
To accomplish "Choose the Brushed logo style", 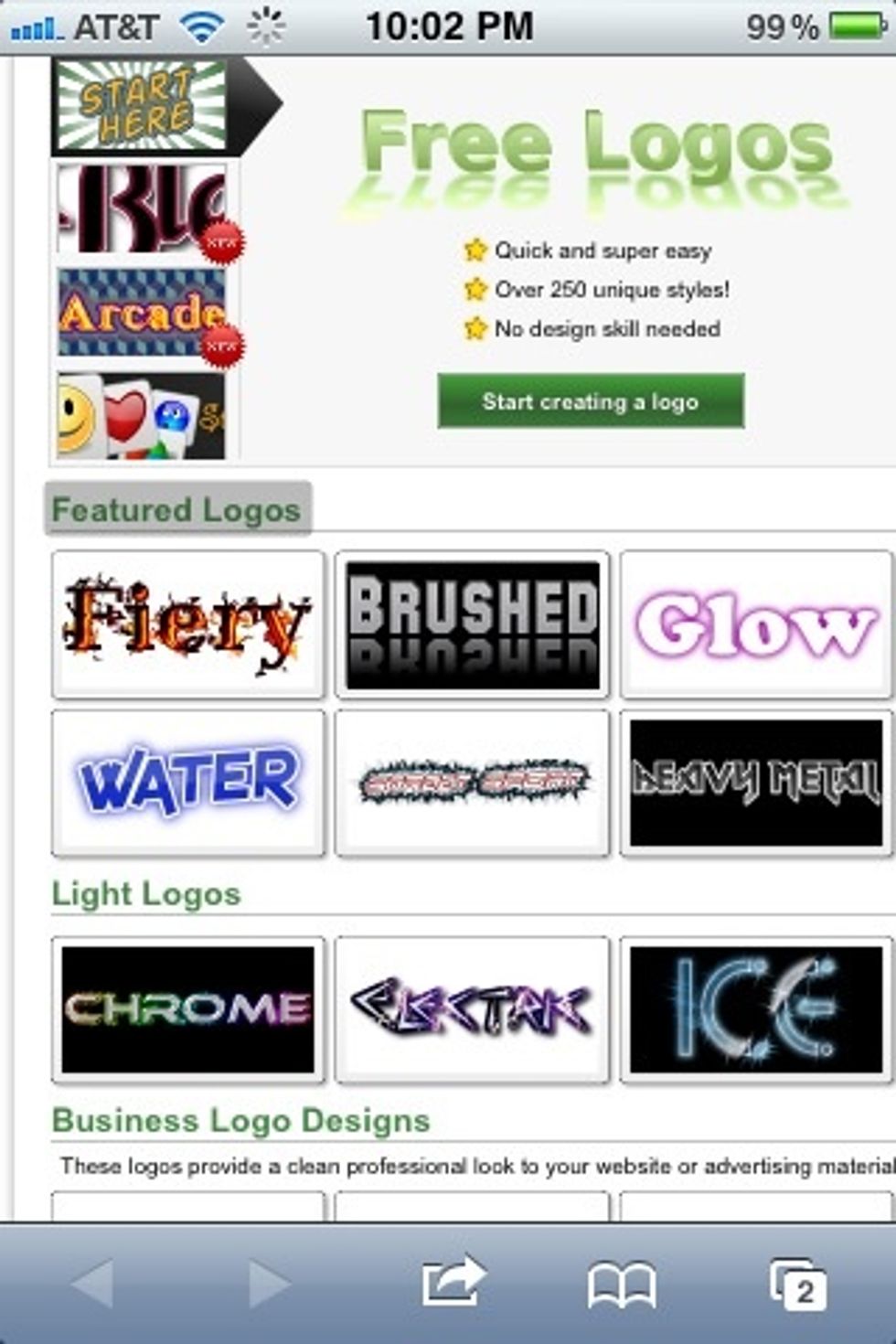I will coord(472,625).
